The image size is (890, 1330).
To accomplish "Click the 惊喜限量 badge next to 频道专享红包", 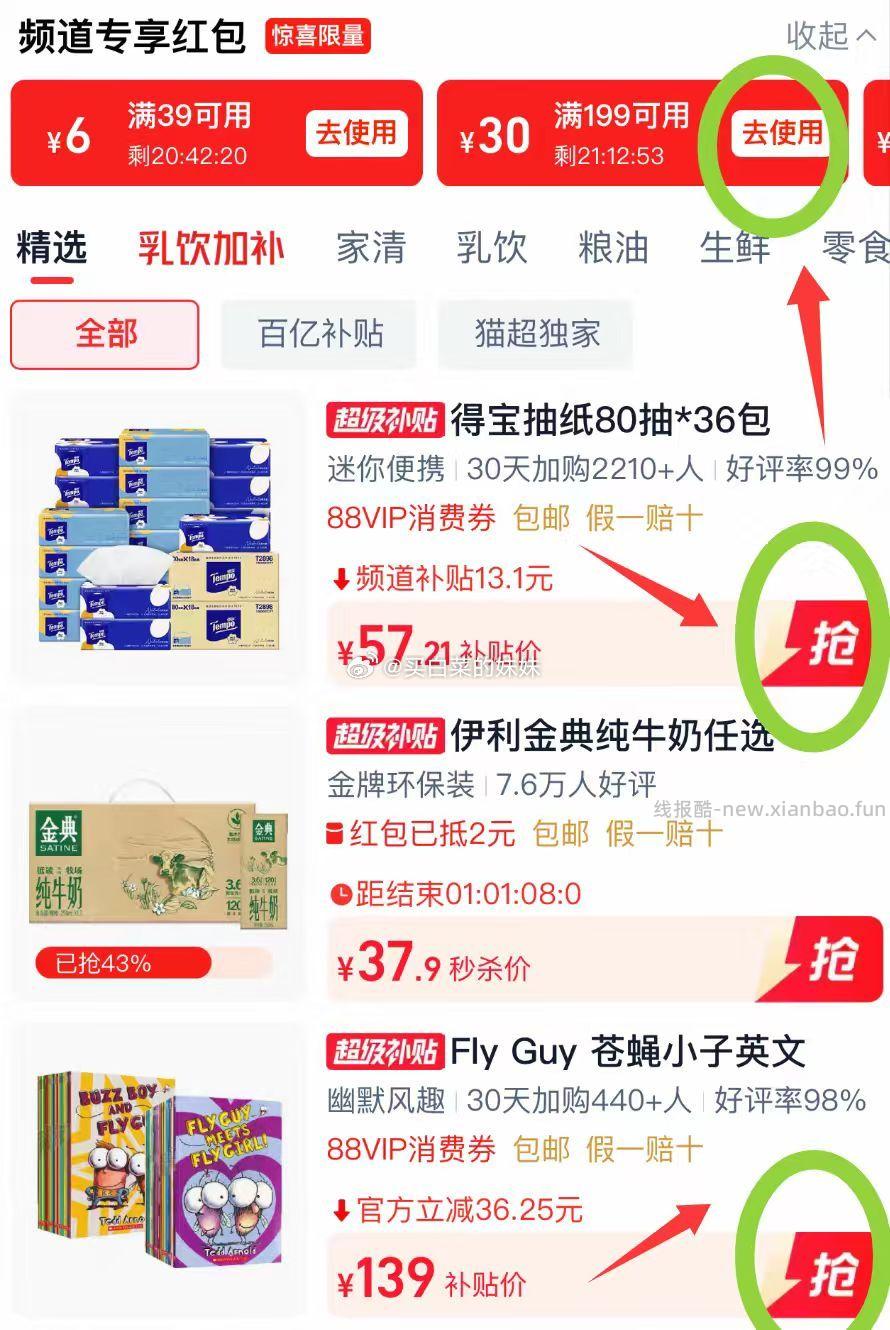I will coord(316,37).
